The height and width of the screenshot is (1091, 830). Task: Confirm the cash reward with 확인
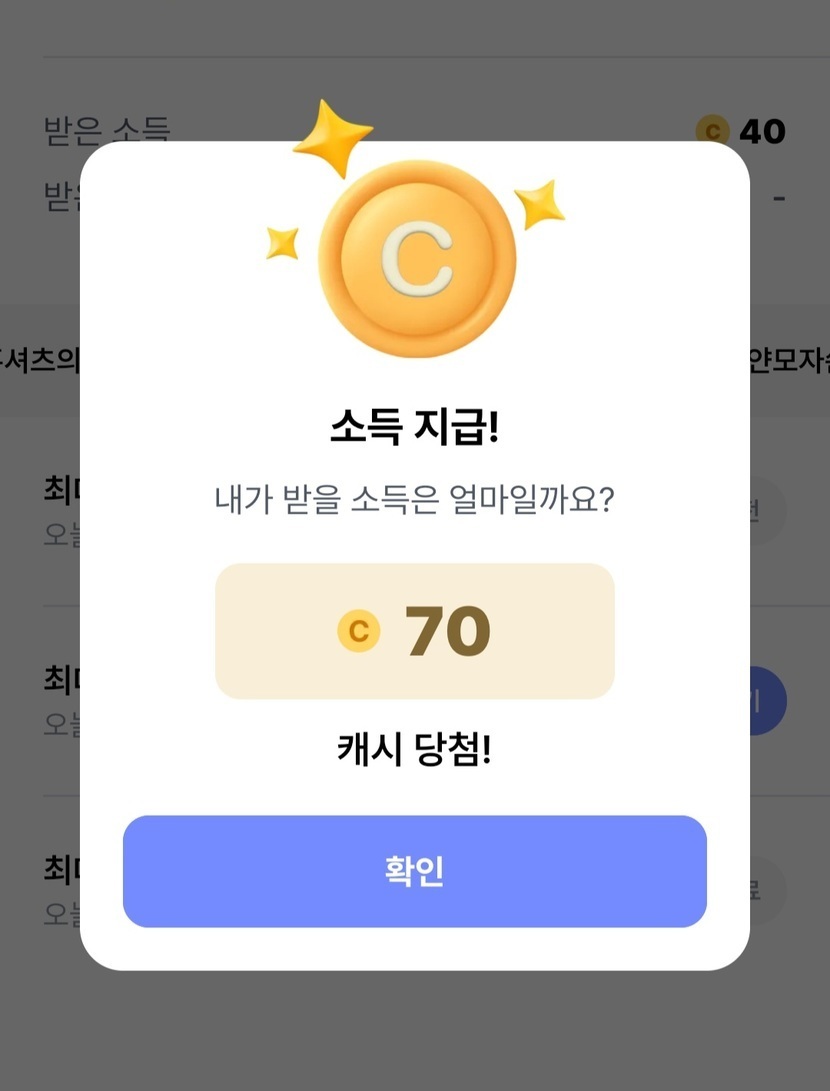pyautogui.click(x=414, y=871)
